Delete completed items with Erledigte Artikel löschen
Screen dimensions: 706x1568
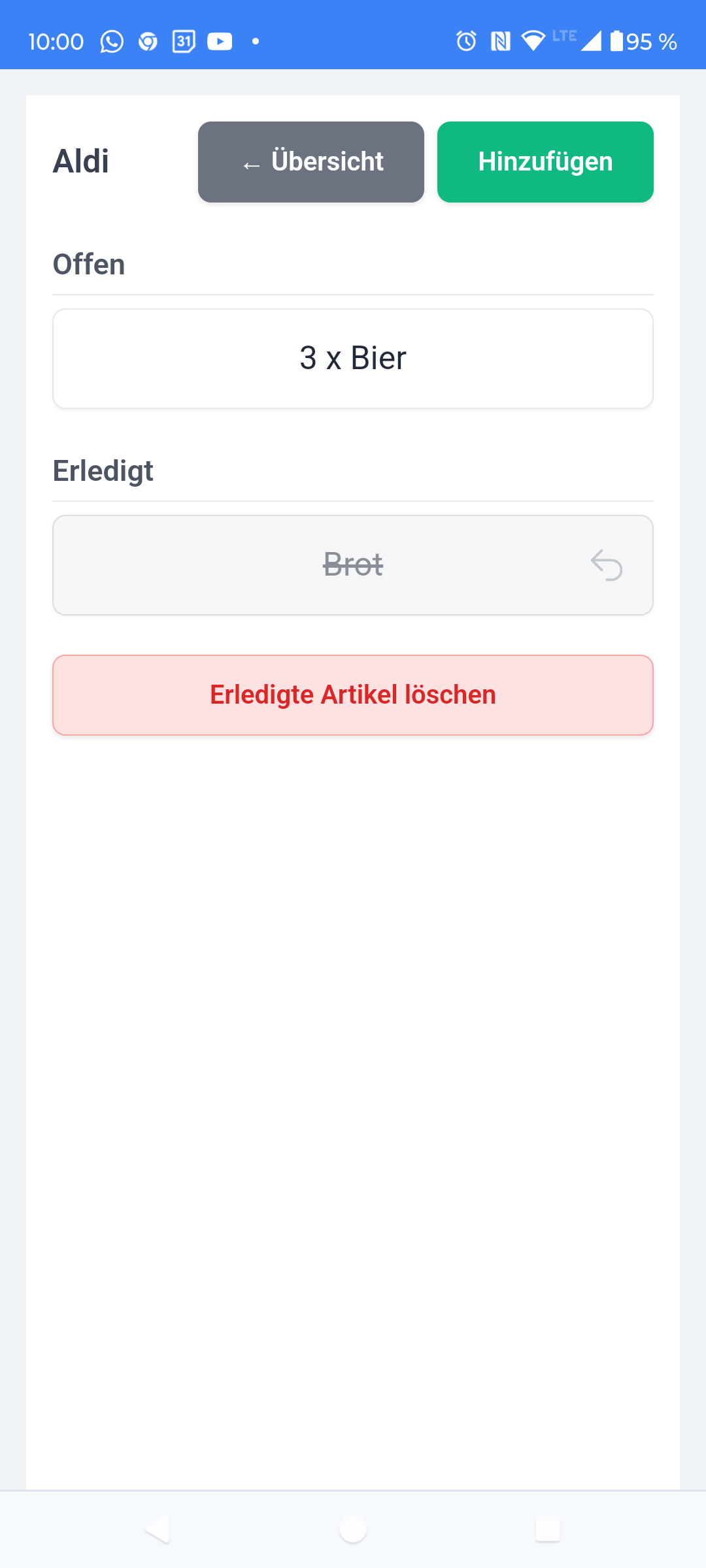pos(353,695)
